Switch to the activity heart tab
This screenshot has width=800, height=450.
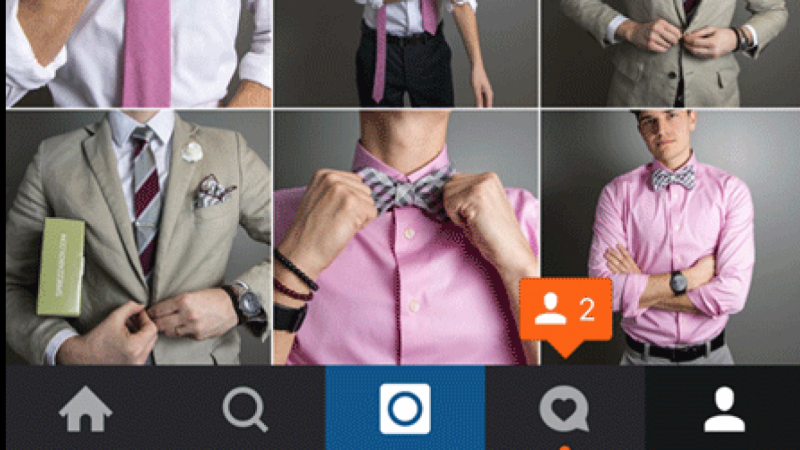coord(564,409)
